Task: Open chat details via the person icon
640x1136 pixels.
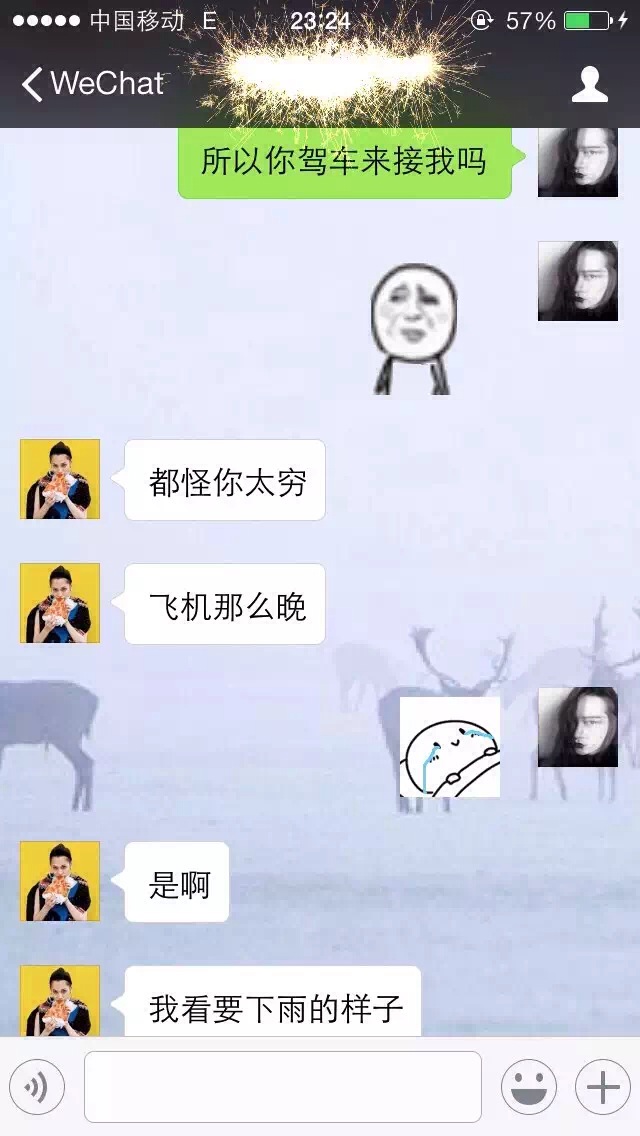Action: [589, 84]
